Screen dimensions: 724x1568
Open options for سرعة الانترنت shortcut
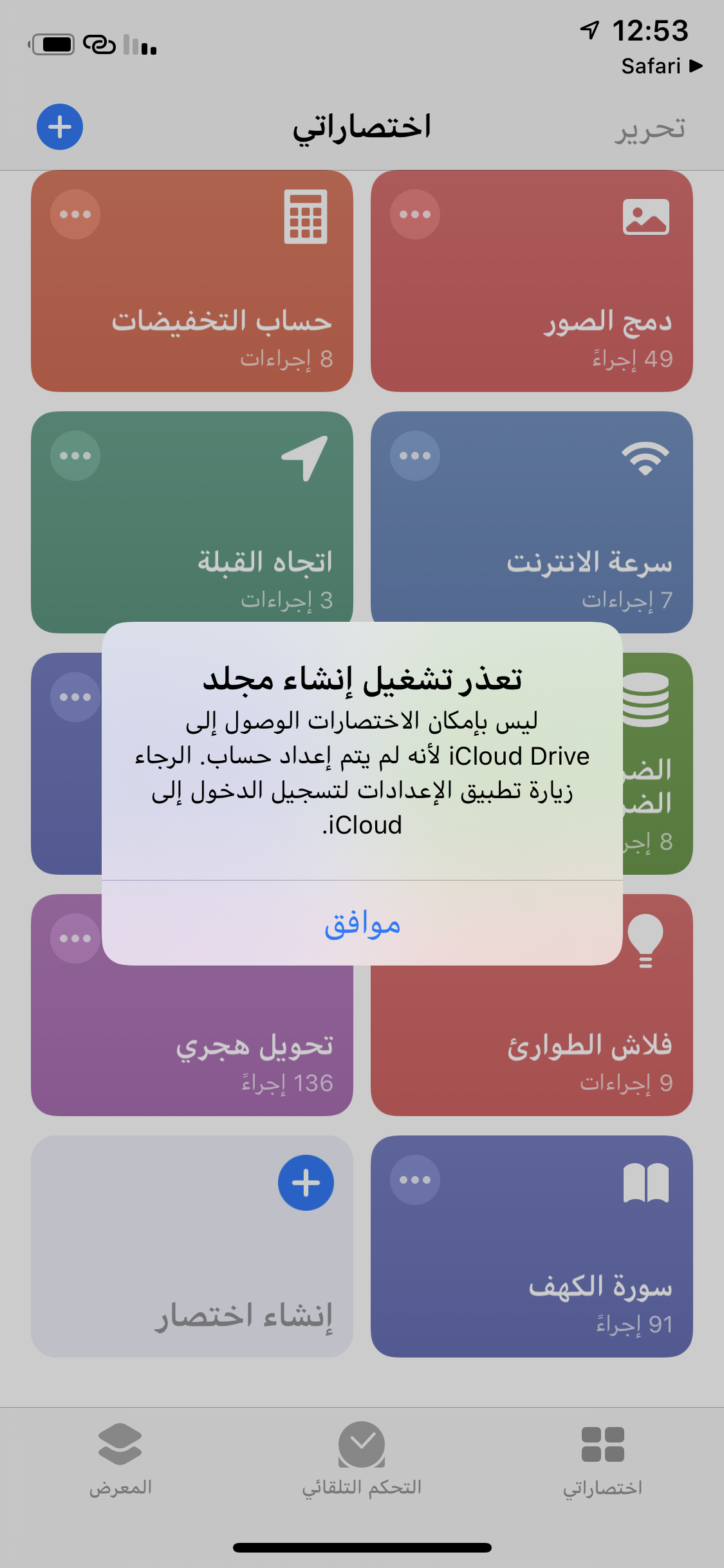415,456
